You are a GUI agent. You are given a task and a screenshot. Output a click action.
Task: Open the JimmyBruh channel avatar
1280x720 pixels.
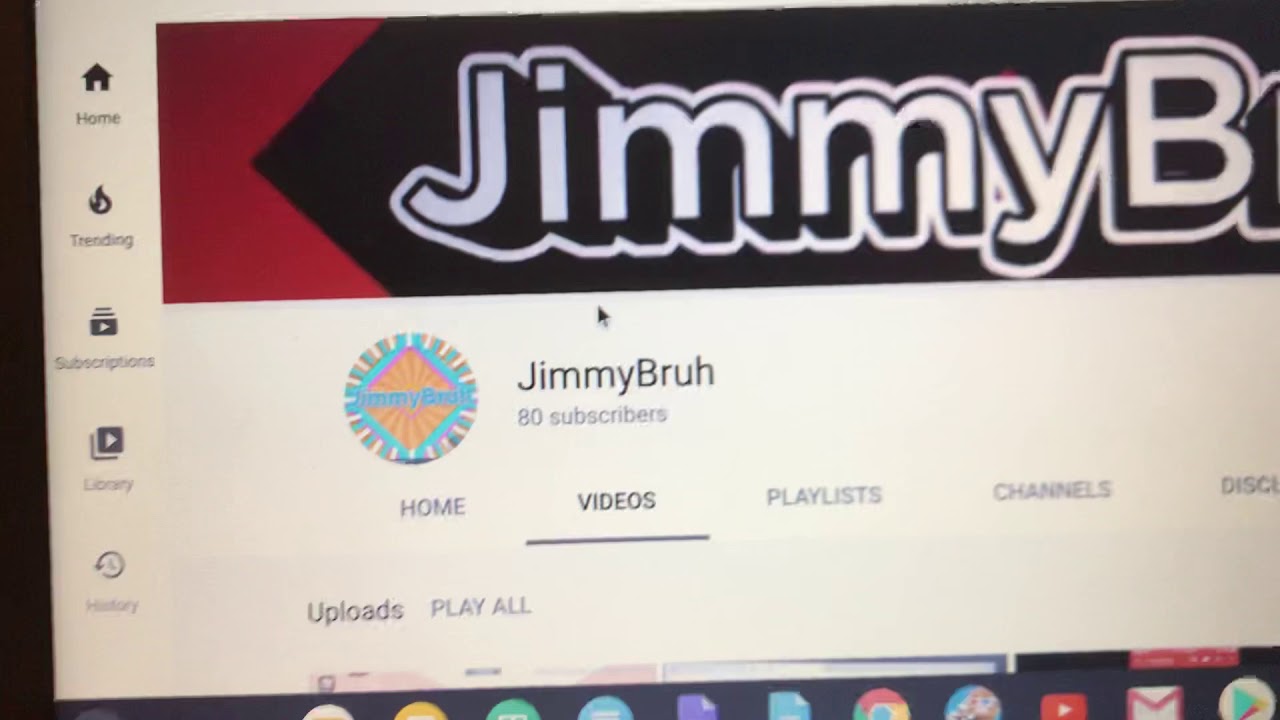(410, 397)
